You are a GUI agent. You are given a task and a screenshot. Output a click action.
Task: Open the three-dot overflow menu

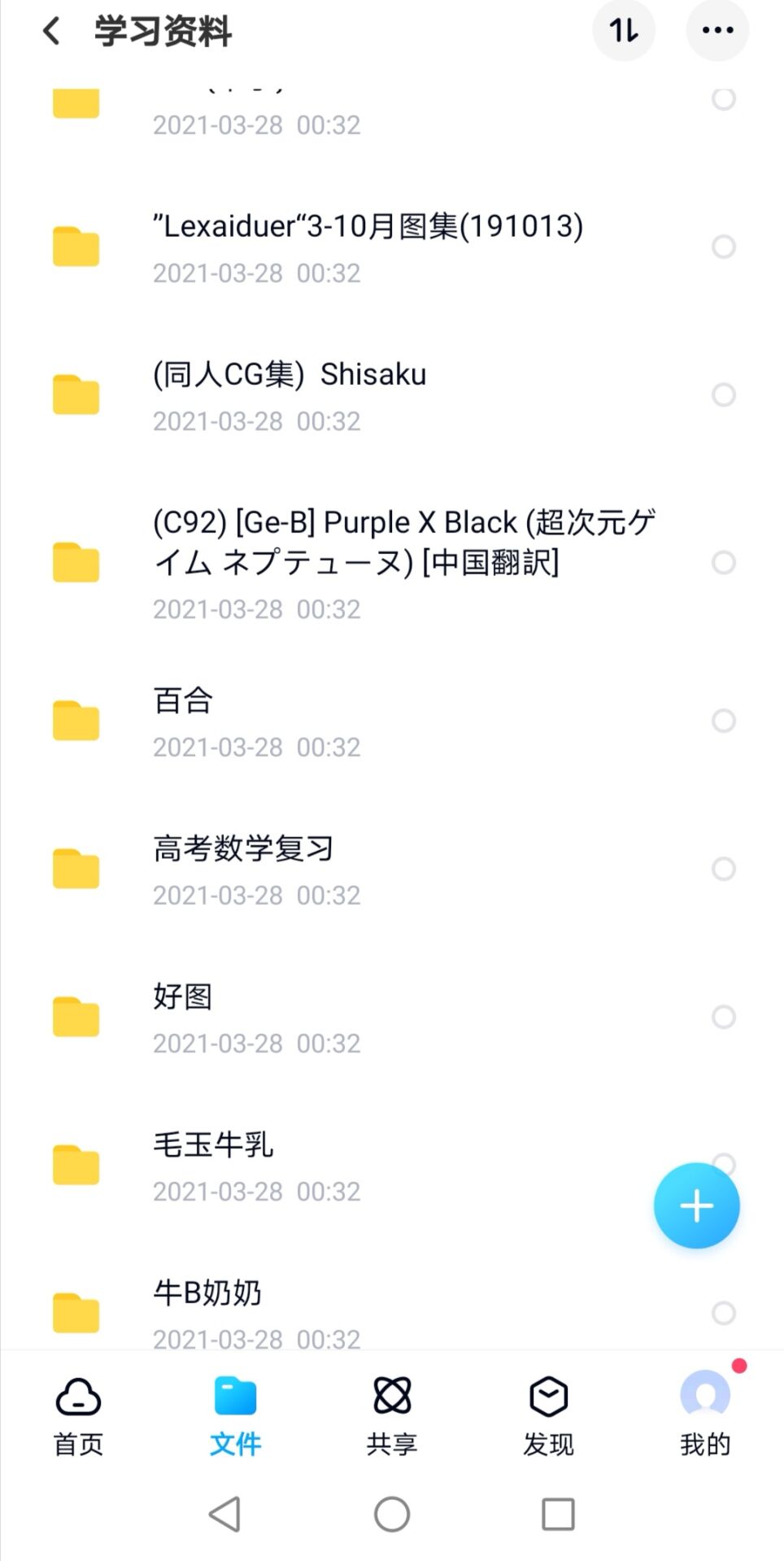pyautogui.click(x=717, y=31)
